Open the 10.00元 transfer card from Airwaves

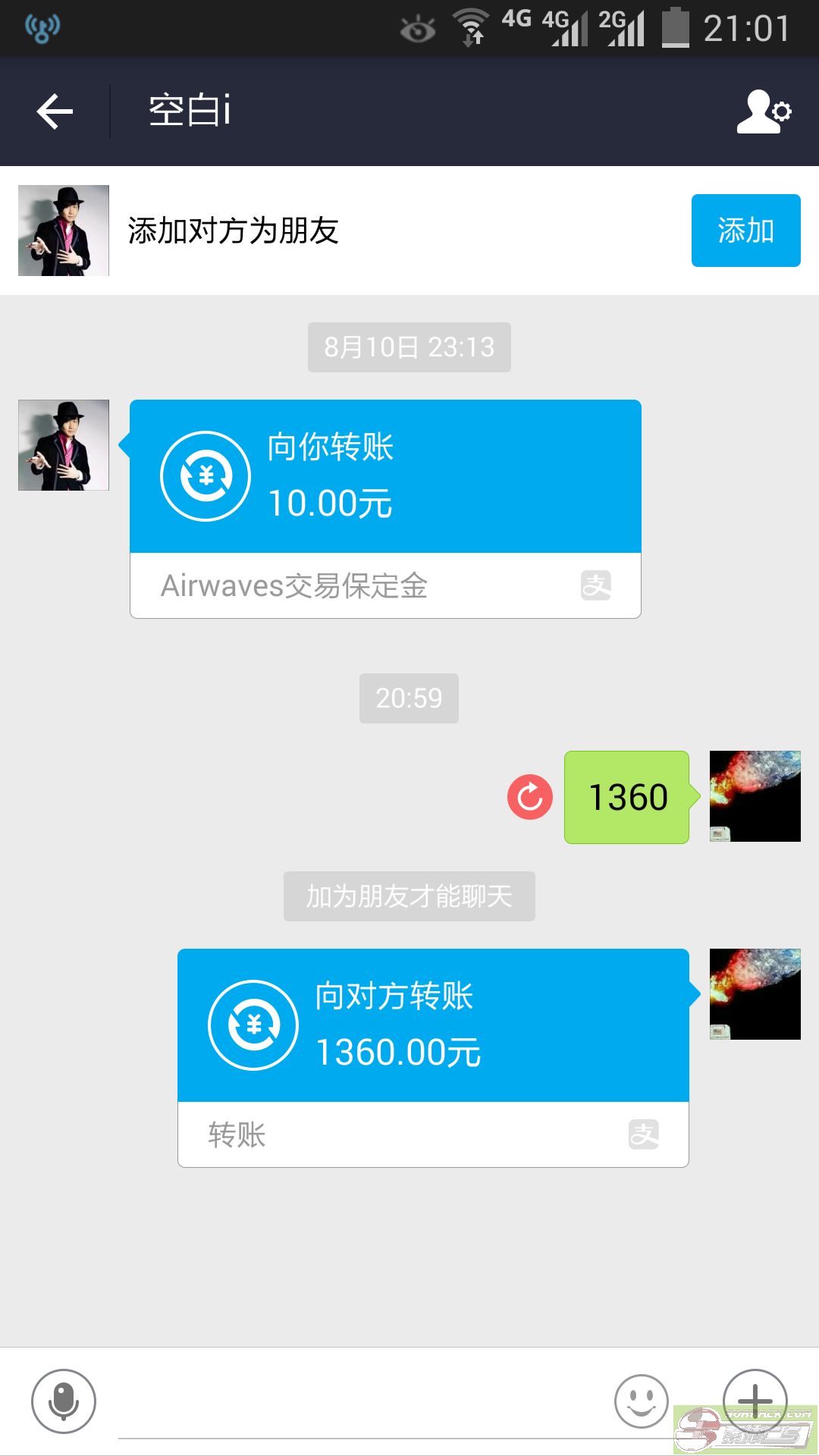coord(385,509)
